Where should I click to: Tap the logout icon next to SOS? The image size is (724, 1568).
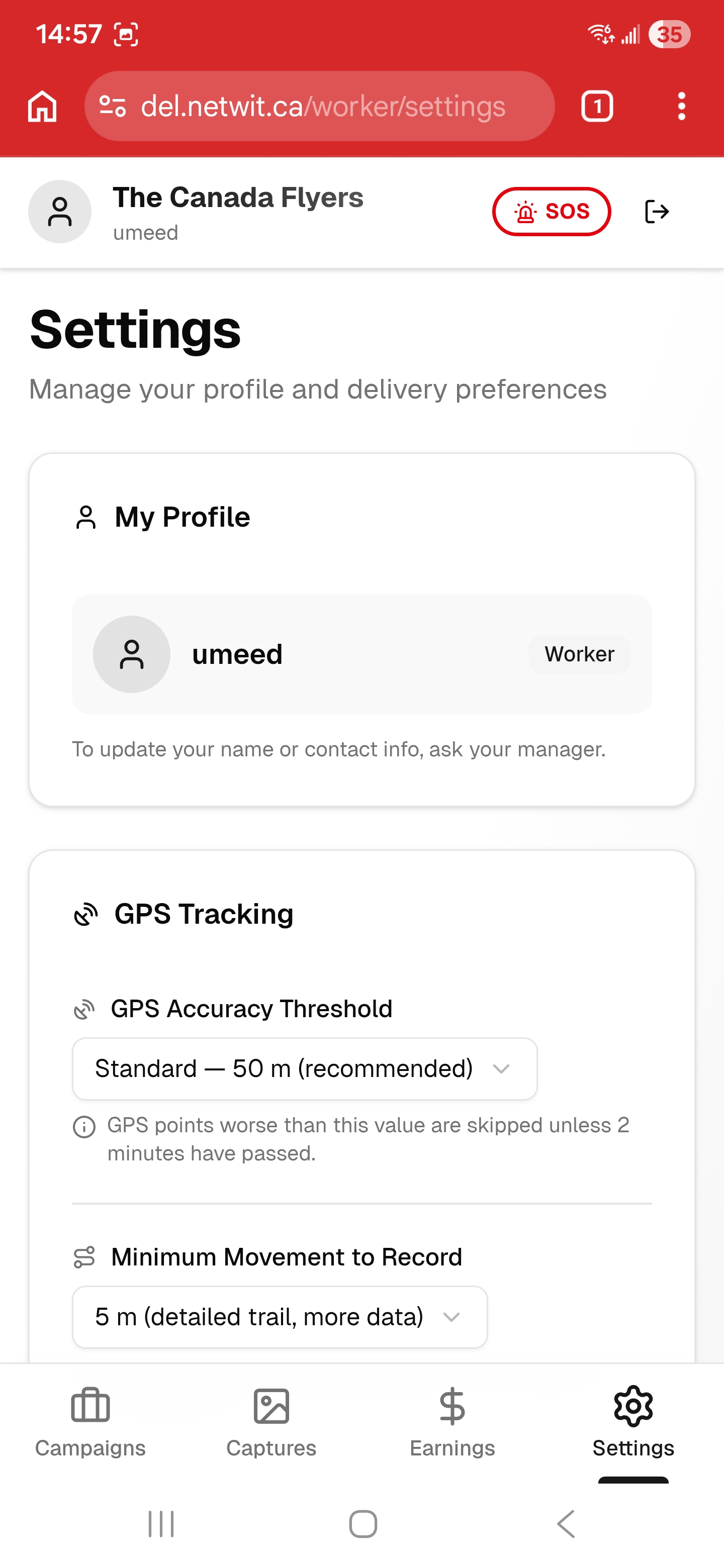click(657, 211)
